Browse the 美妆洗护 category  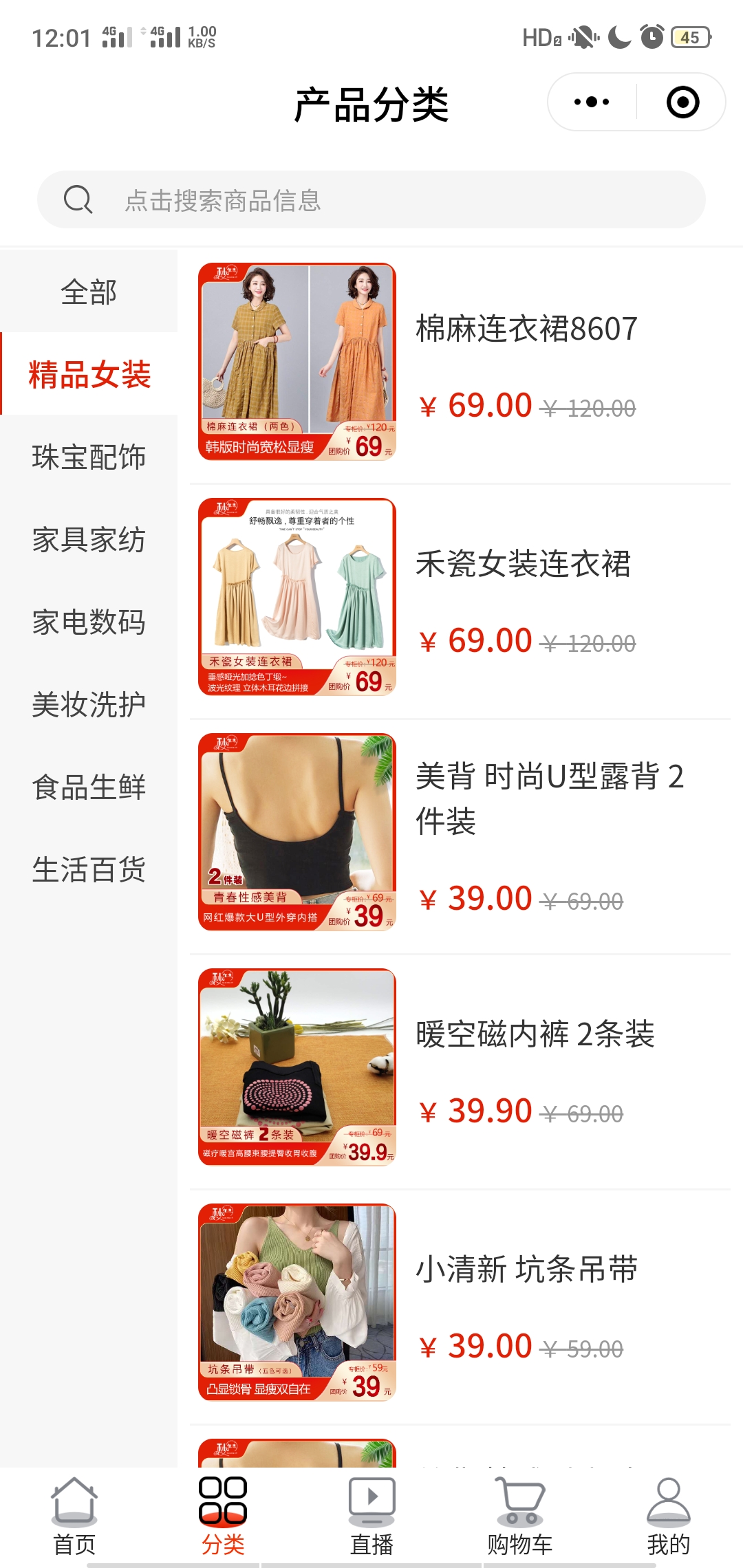pyautogui.click(x=89, y=705)
